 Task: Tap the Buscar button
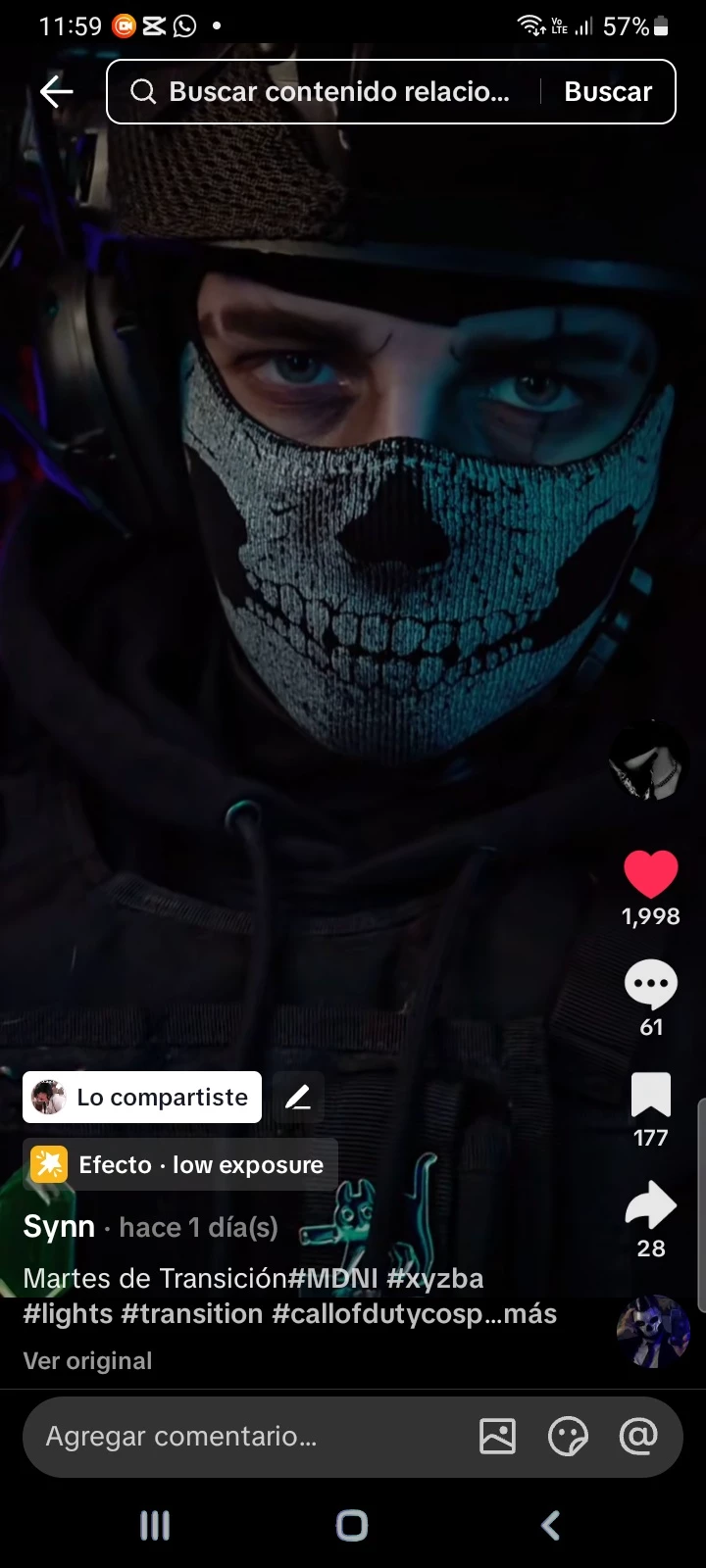pyautogui.click(x=608, y=92)
